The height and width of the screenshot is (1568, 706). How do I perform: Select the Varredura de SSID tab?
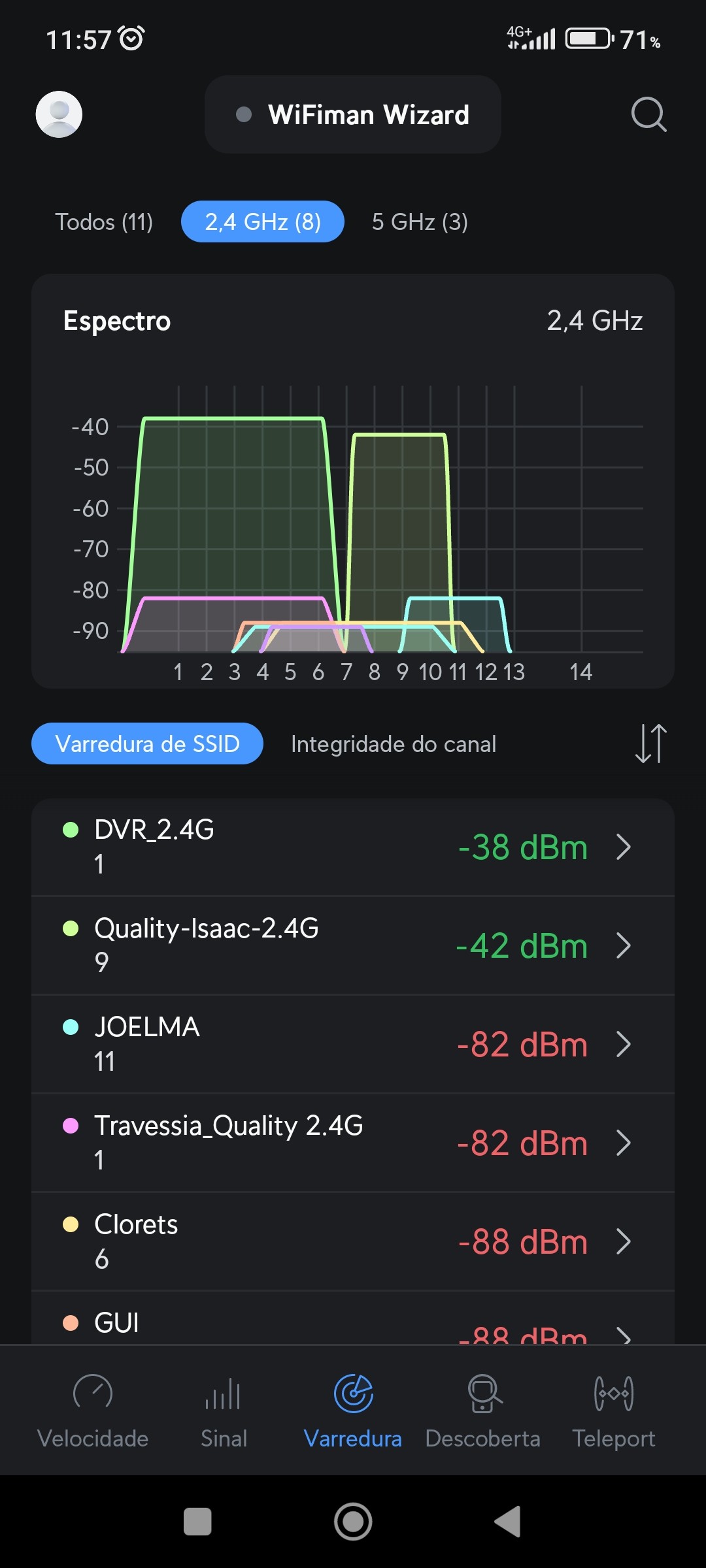[x=148, y=743]
